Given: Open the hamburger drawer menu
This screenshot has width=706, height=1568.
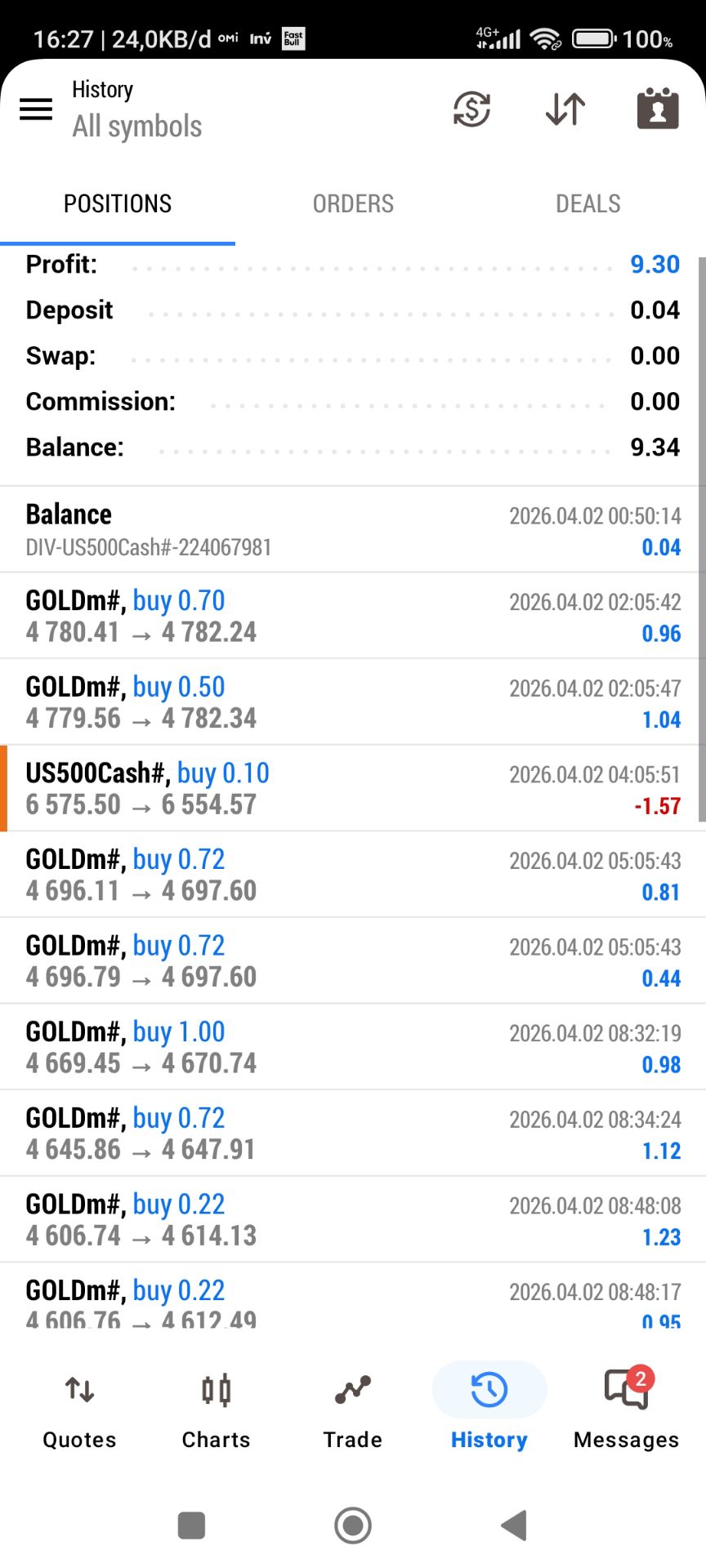Looking at the screenshot, I should point(36,109).
